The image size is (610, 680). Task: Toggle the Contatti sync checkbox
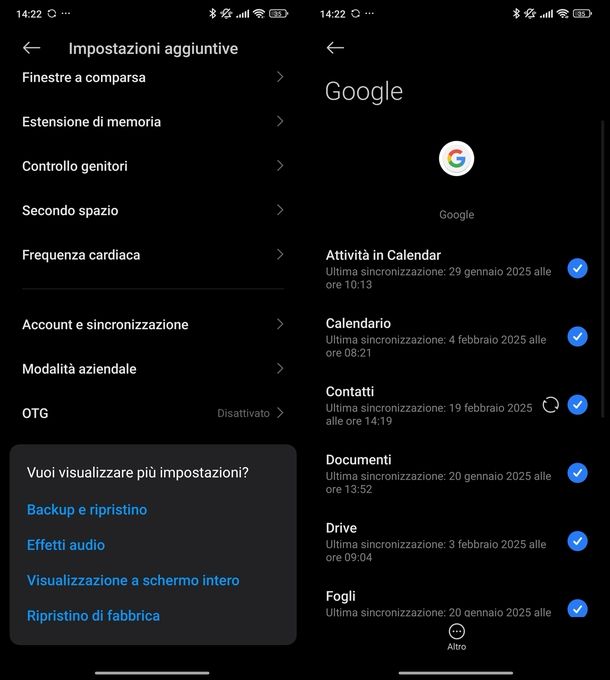577,405
